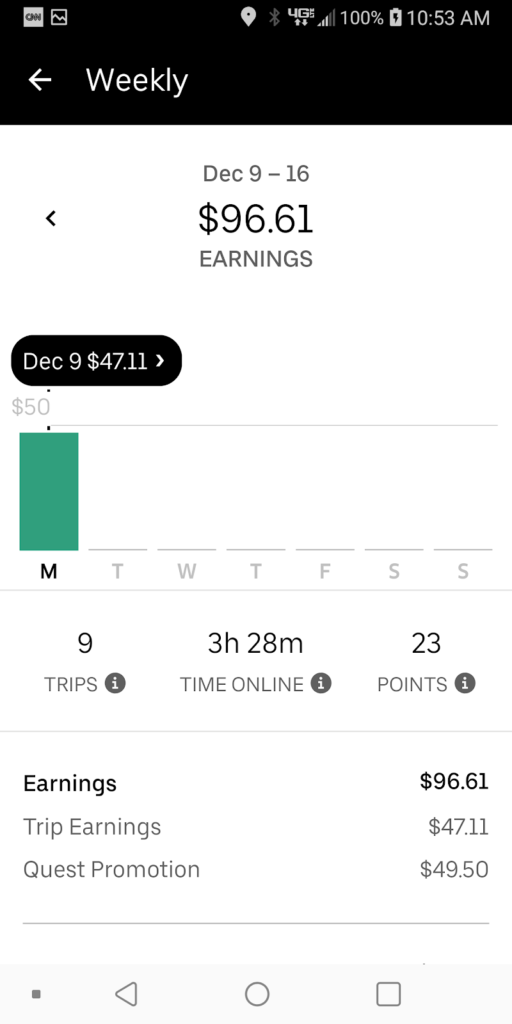512x1024 pixels.
Task: Open recent apps with the square button
Action: (x=388, y=994)
